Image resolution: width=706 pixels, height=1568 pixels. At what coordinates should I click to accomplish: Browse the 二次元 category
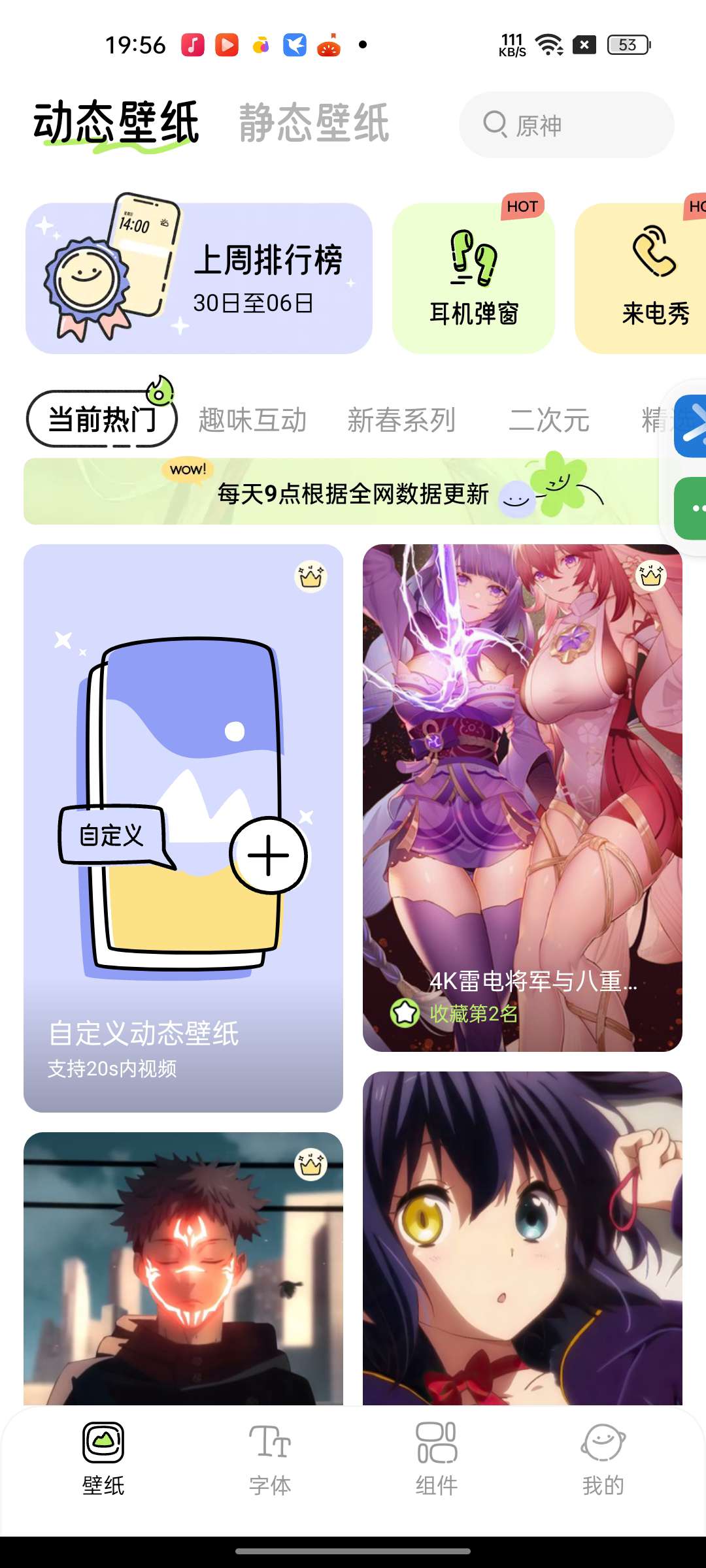549,420
